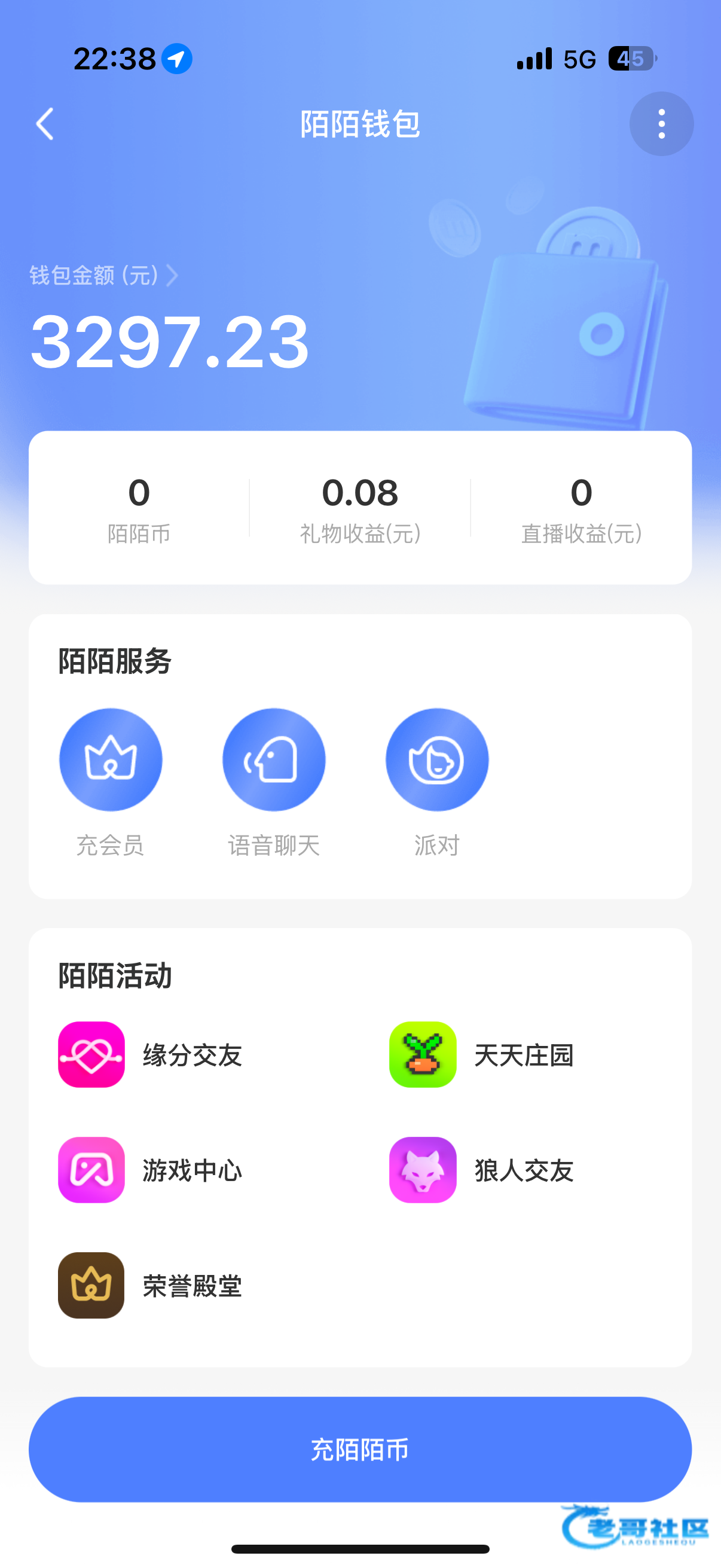This screenshot has width=721, height=1568.
Task: Open 派对 service
Action: (437, 759)
